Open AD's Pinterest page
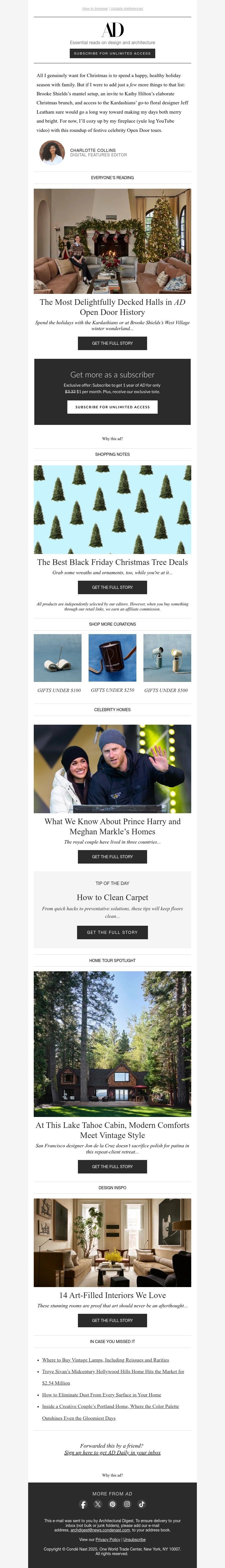Screen dimensions: 225x1568 112,1504
